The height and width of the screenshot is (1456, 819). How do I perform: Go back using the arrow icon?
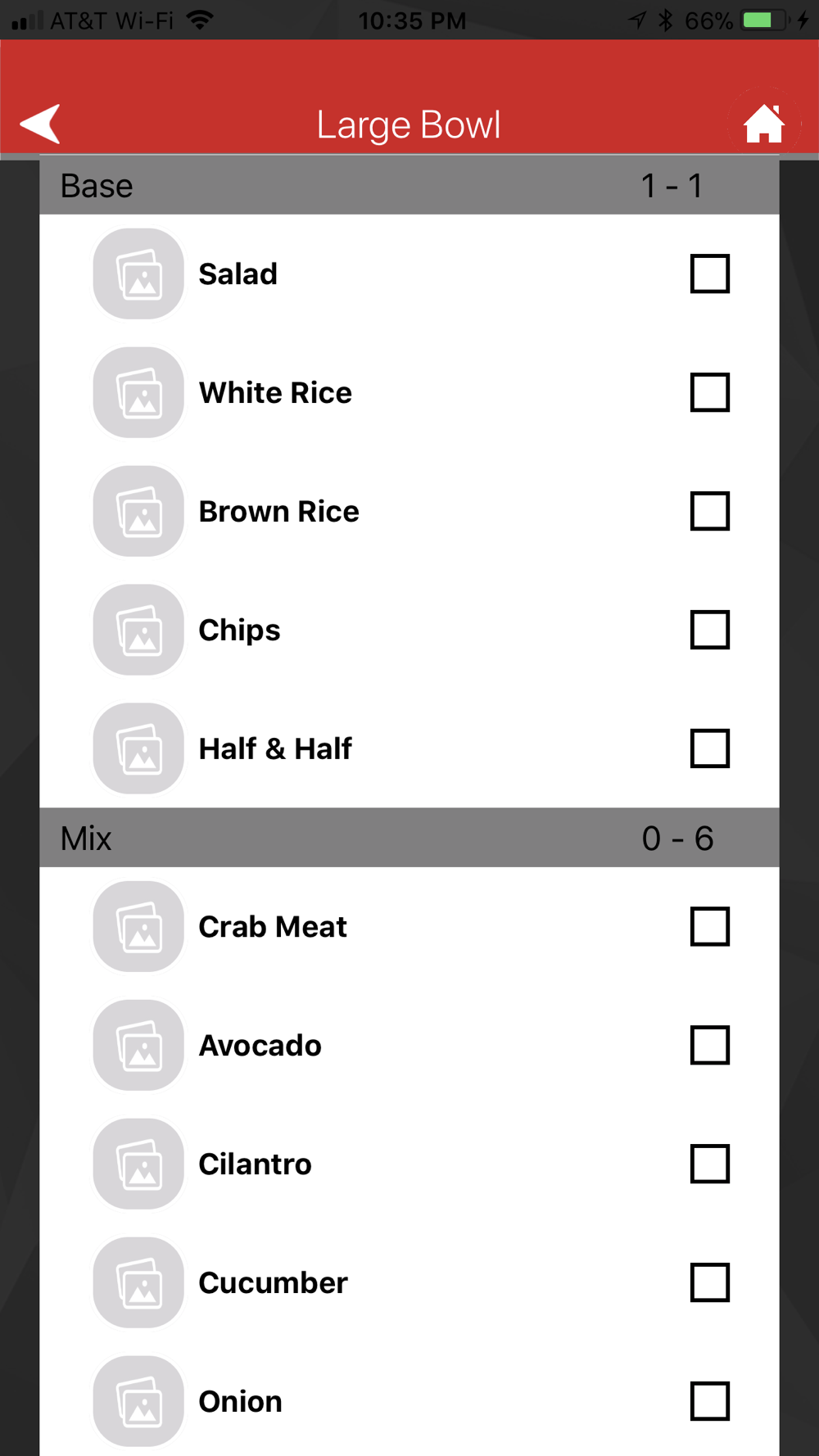click(x=40, y=124)
